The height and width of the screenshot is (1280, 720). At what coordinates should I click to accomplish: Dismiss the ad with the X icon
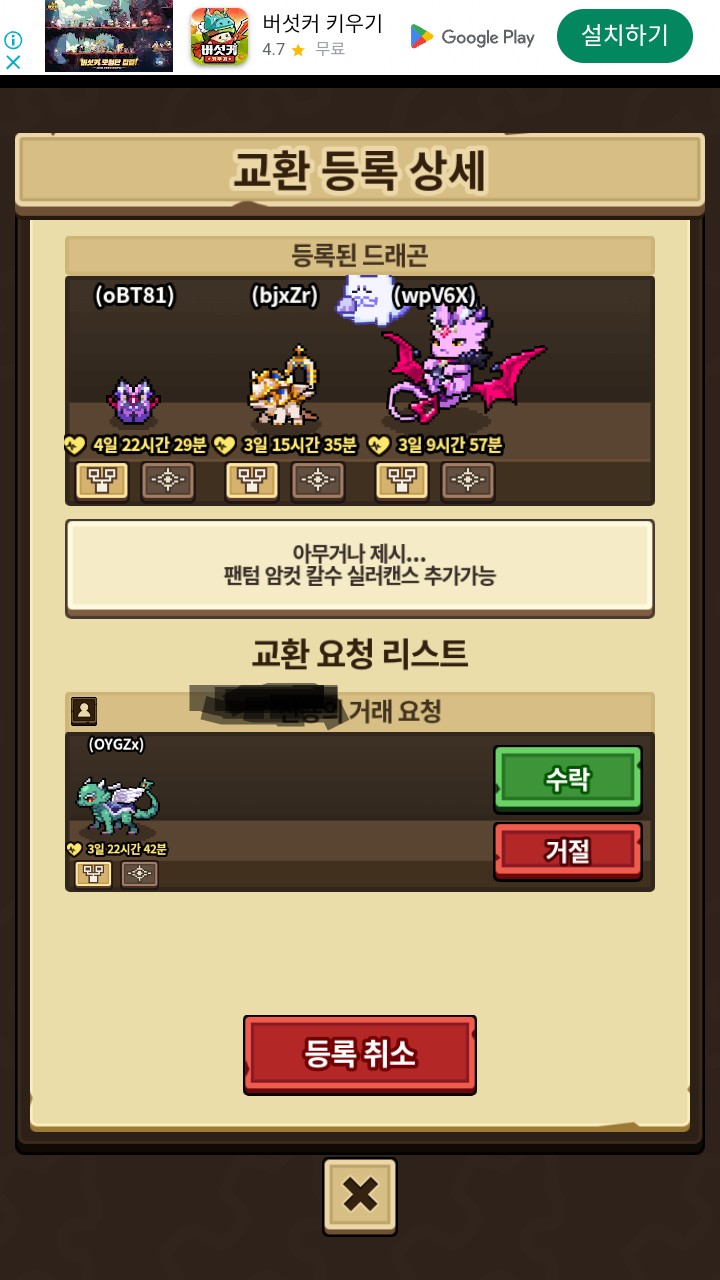tap(13, 62)
